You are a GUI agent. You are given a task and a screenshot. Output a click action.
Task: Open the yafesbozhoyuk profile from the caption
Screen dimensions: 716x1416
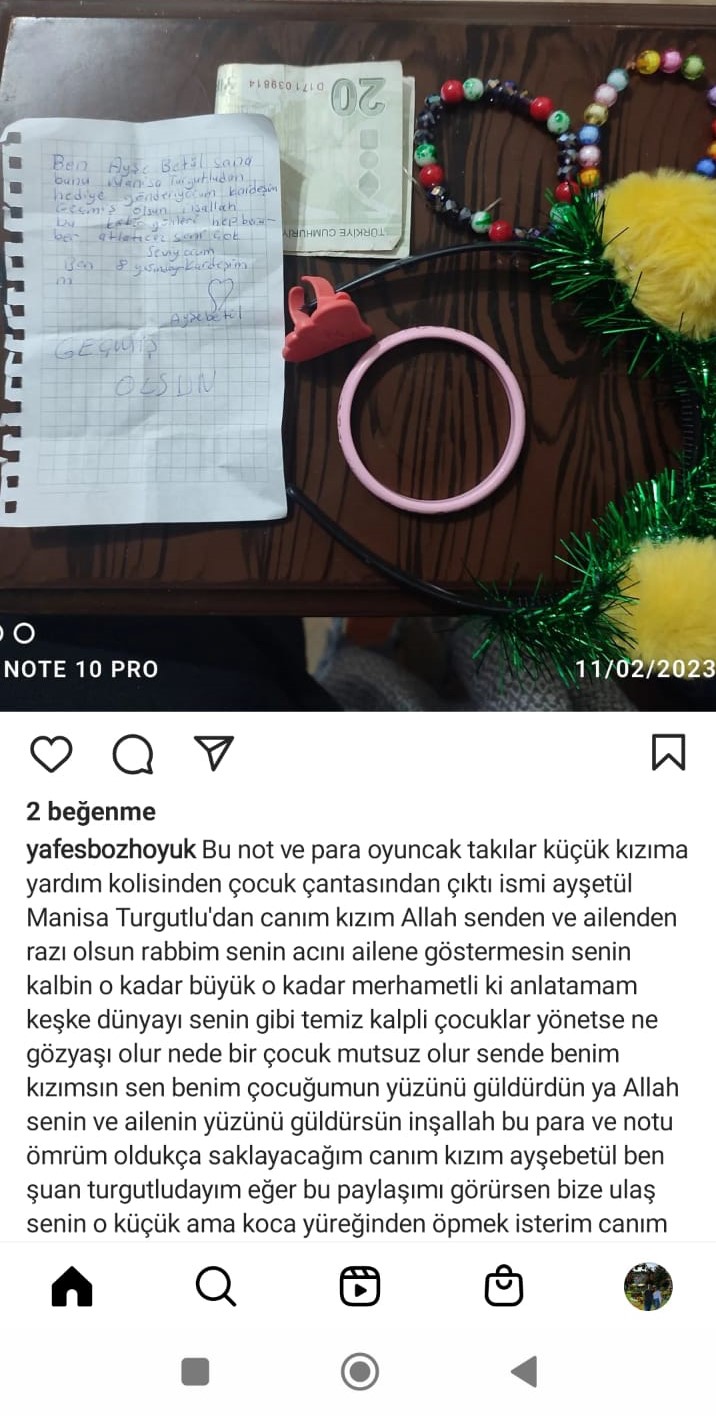(111, 850)
